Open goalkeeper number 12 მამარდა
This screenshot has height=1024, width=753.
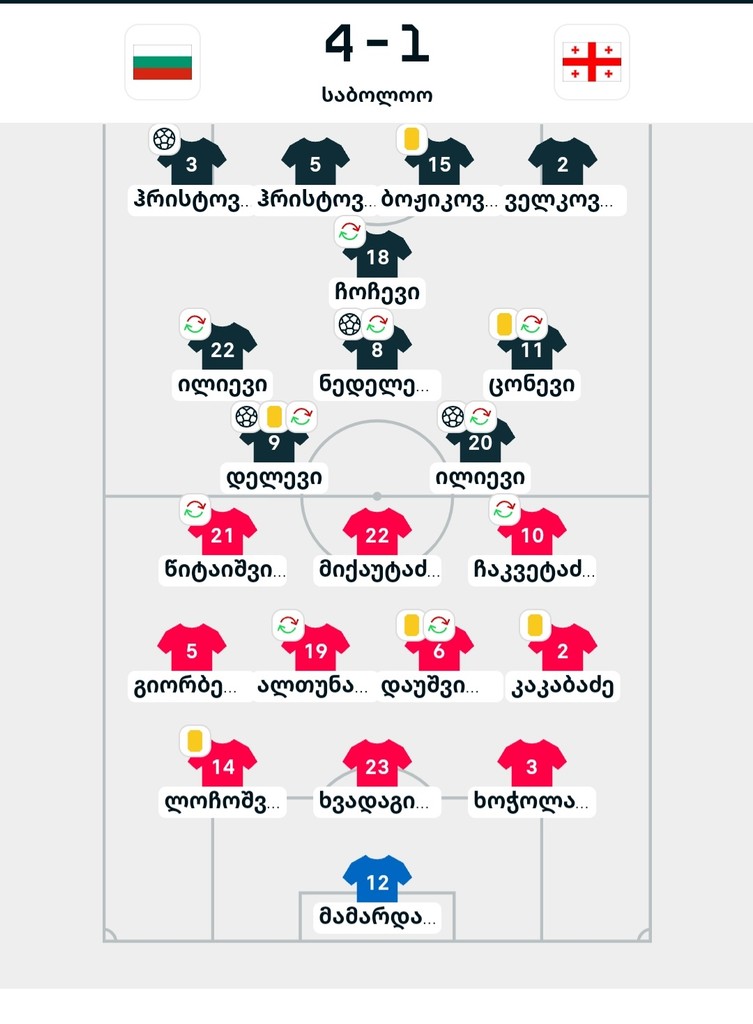[x=377, y=882]
